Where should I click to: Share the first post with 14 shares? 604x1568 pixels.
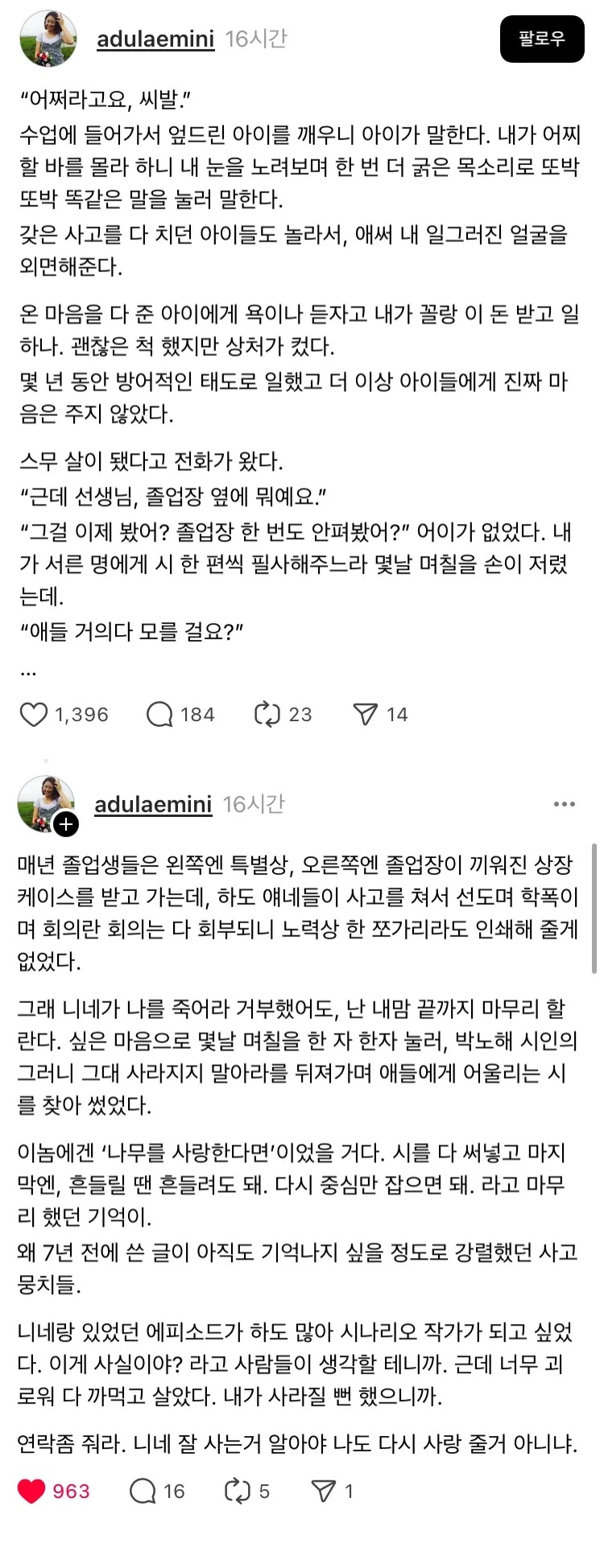click(366, 714)
